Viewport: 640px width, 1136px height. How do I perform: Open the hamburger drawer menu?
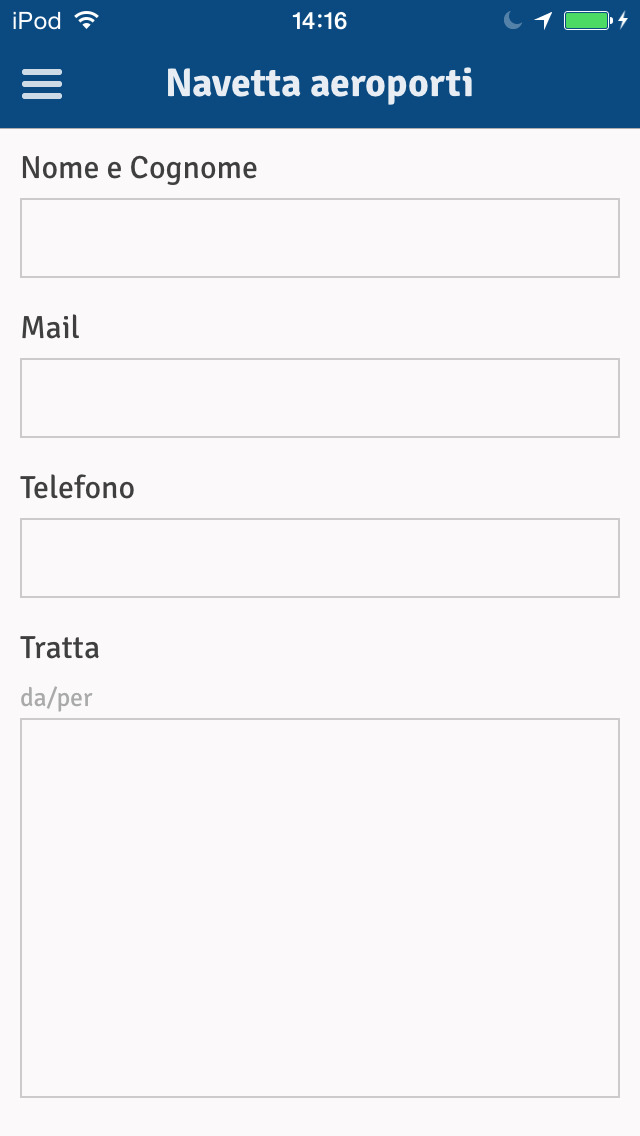(x=42, y=84)
